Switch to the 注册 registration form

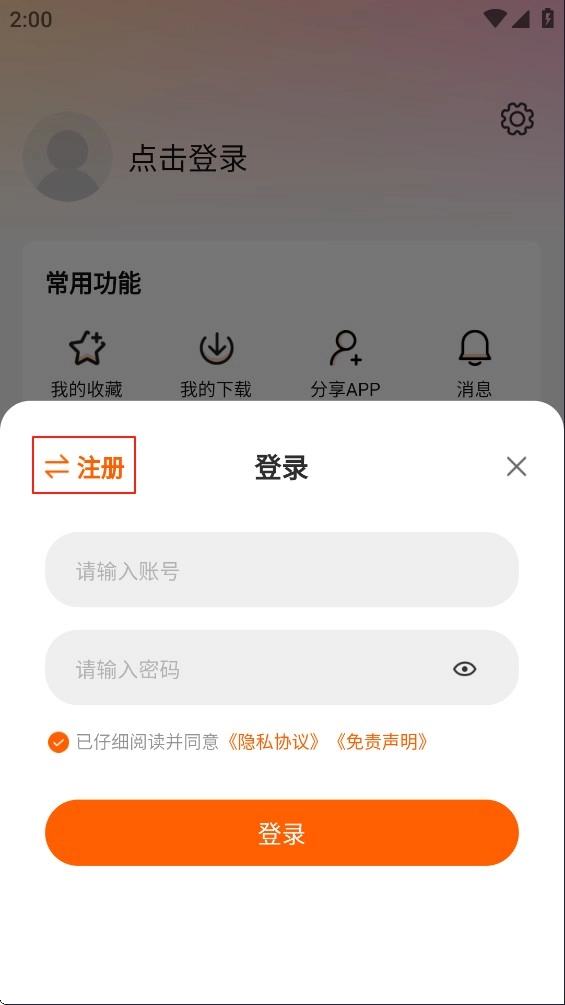(x=84, y=466)
